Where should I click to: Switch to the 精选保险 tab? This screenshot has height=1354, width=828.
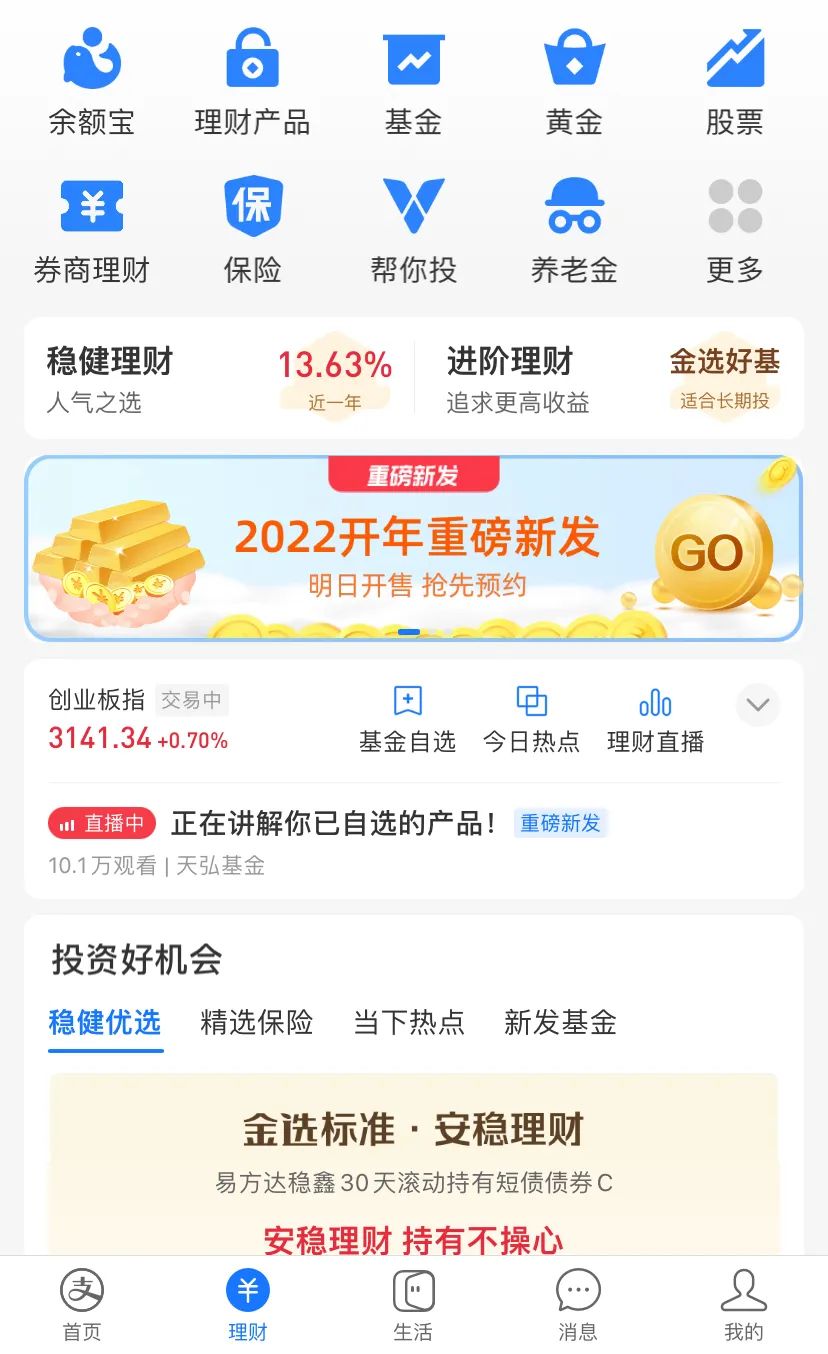click(x=257, y=1022)
